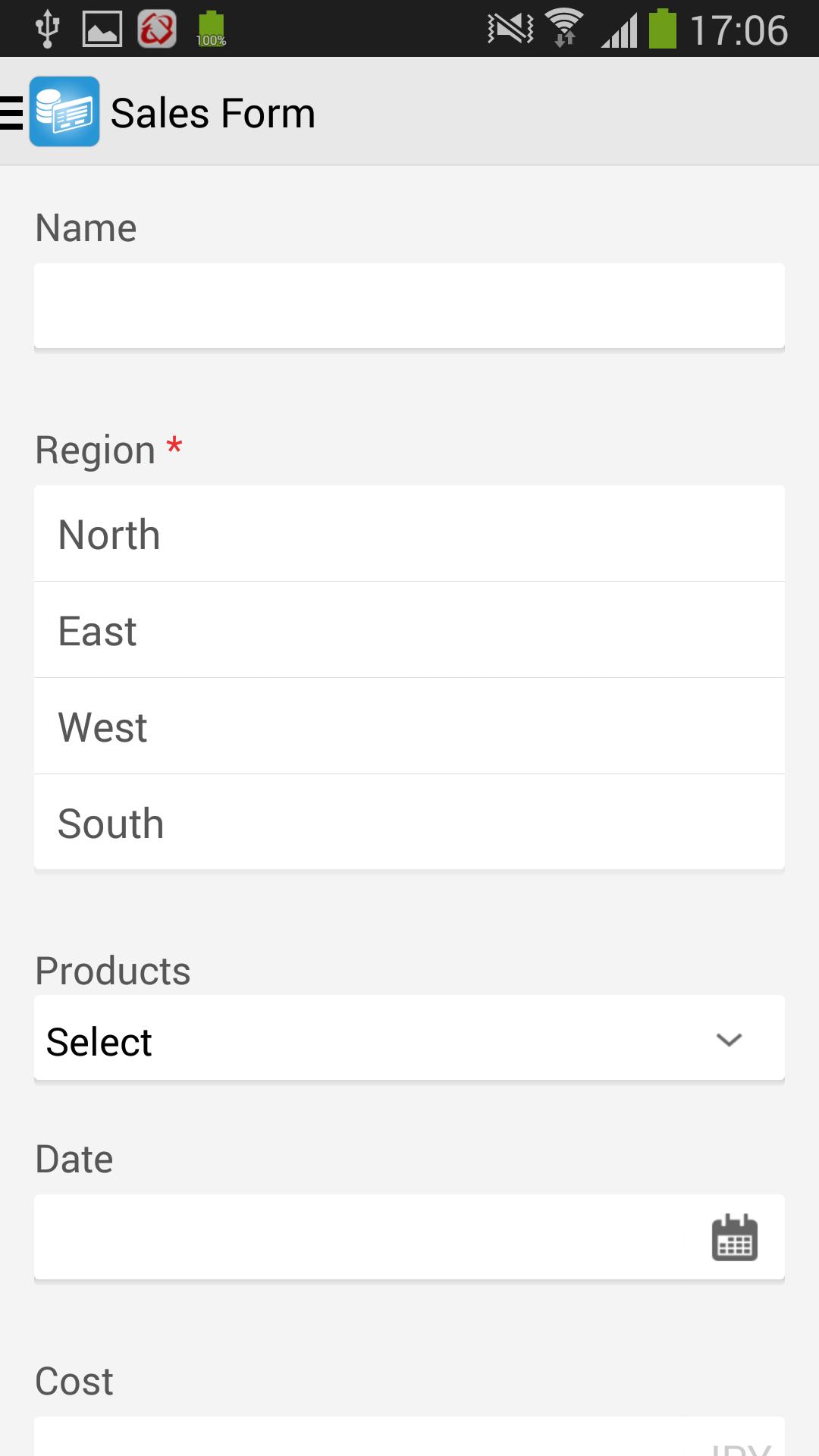Viewport: 819px width, 1456px height.
Task: Open the hamburger navigation menu
Action: 9,111
